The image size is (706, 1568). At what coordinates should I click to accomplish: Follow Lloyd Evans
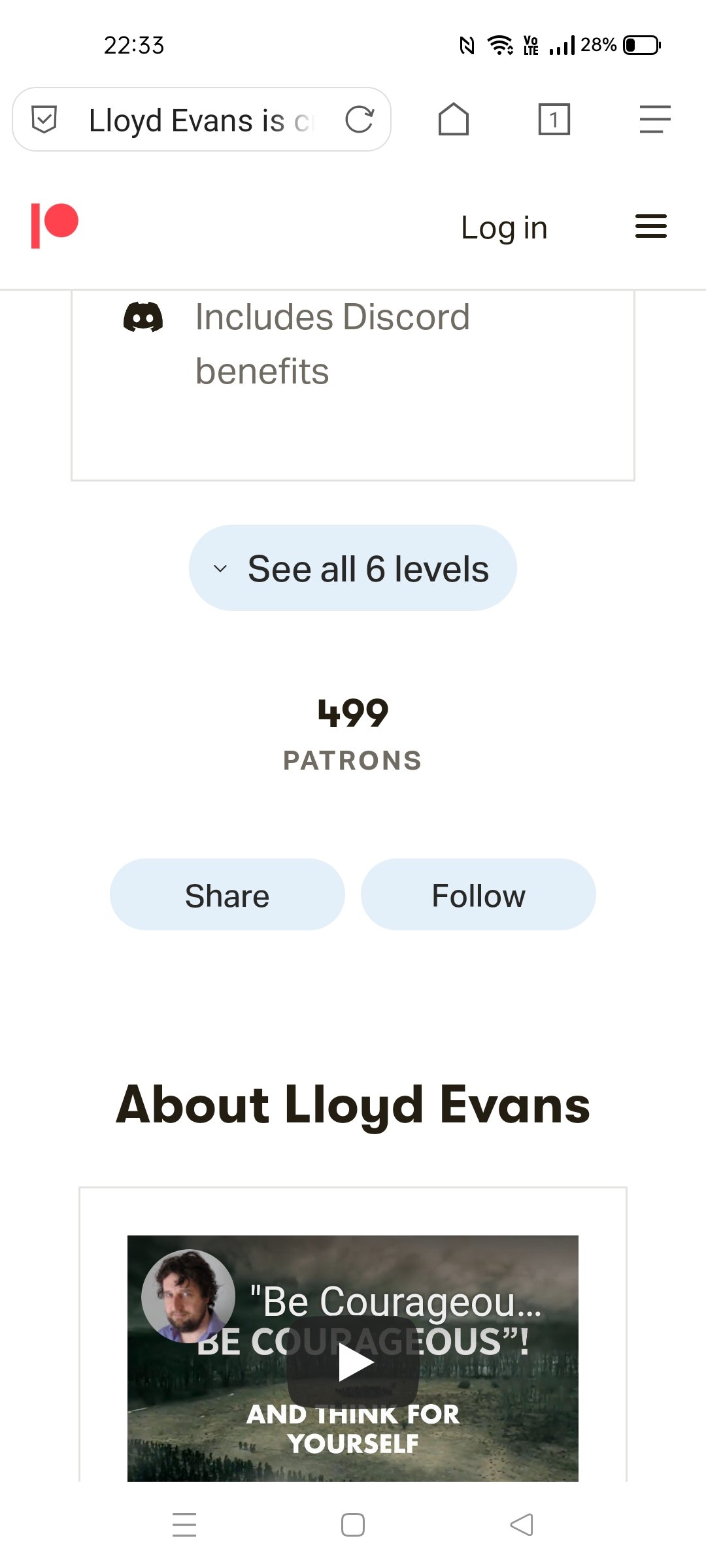pyautogui.click(x=479, y=894)
